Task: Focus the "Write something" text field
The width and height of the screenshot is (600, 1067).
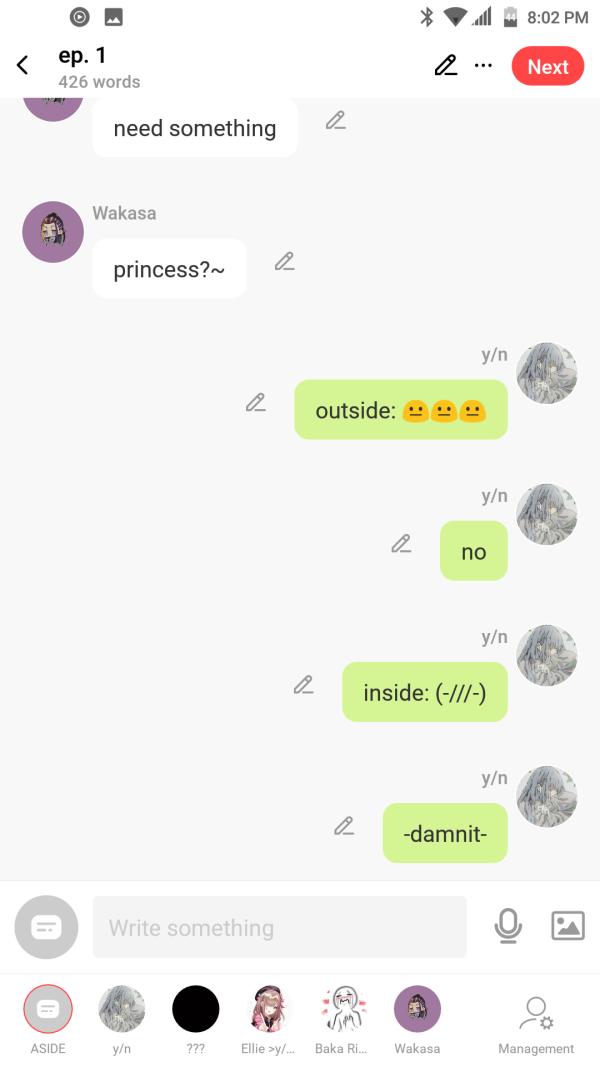Action: [279, 927]
